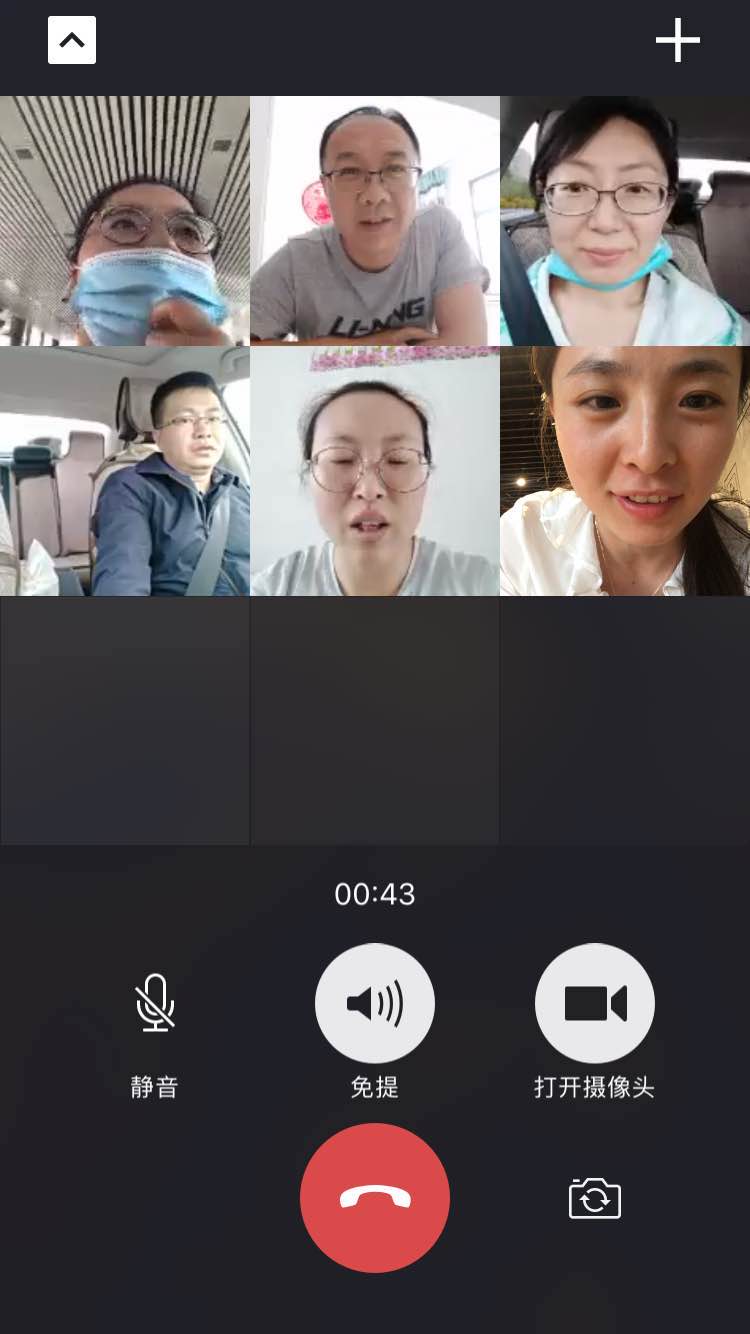Flip between front and rear camera

pos(595,1198)
